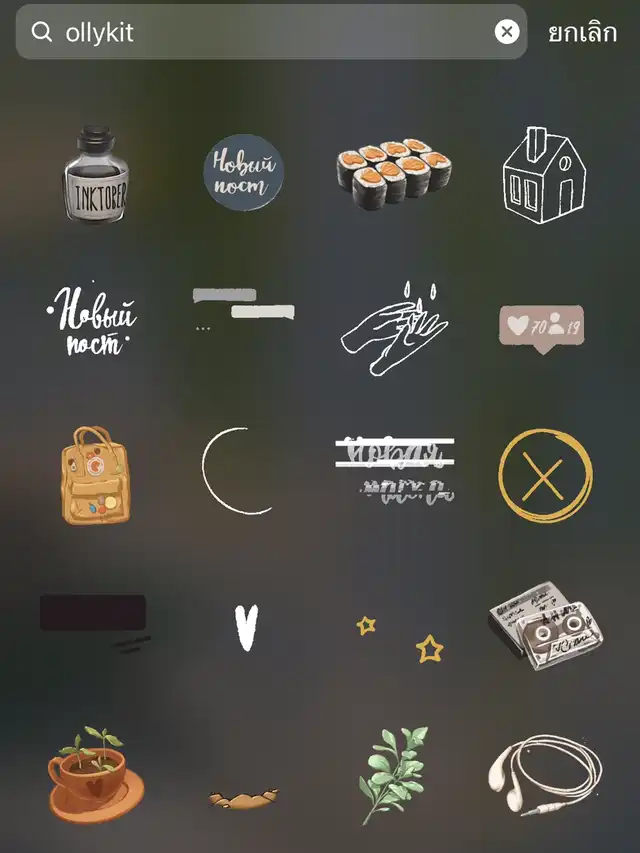640x853 pixels.
Task: Pick the round blue Новый пост sticker
Action: point(243,173)
